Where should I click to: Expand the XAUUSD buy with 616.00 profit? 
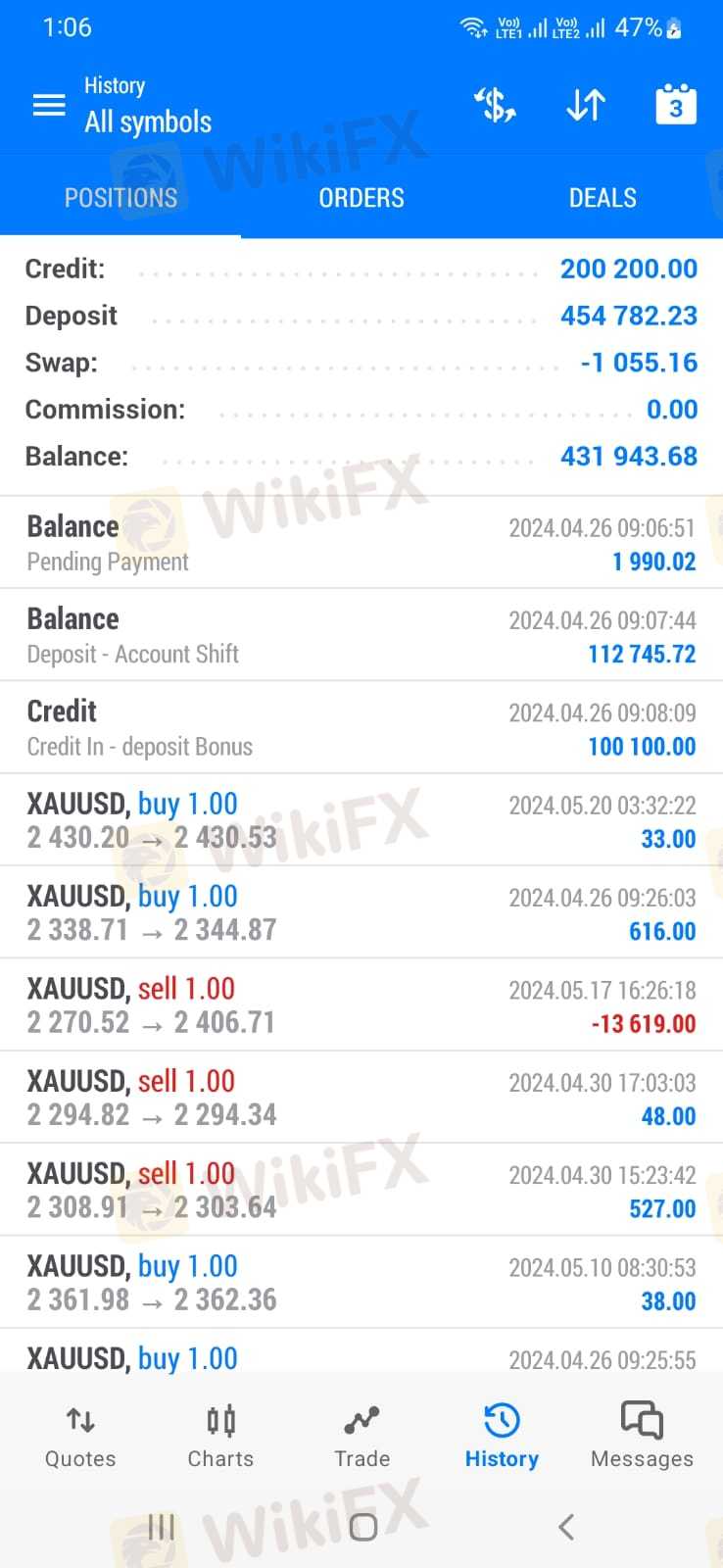click(361, 912)
